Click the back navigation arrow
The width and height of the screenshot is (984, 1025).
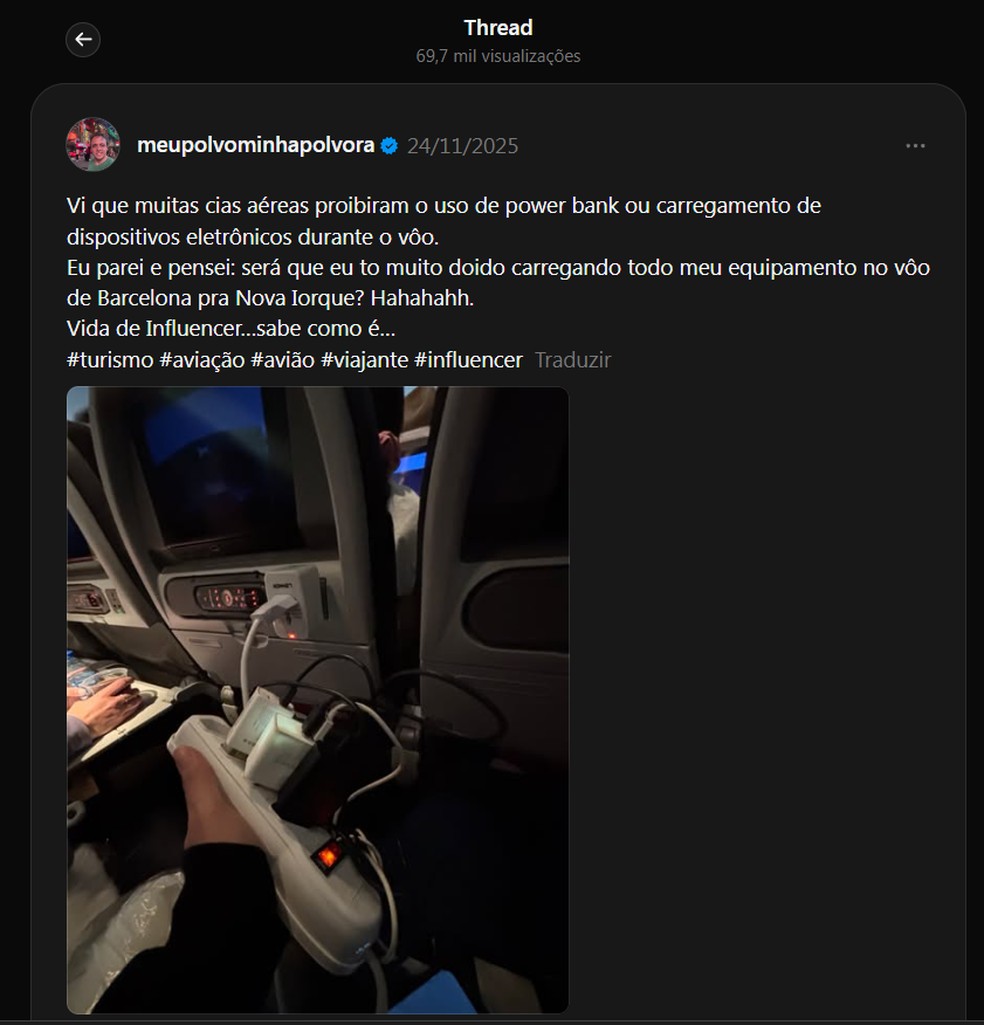click(x=83, y=40)
